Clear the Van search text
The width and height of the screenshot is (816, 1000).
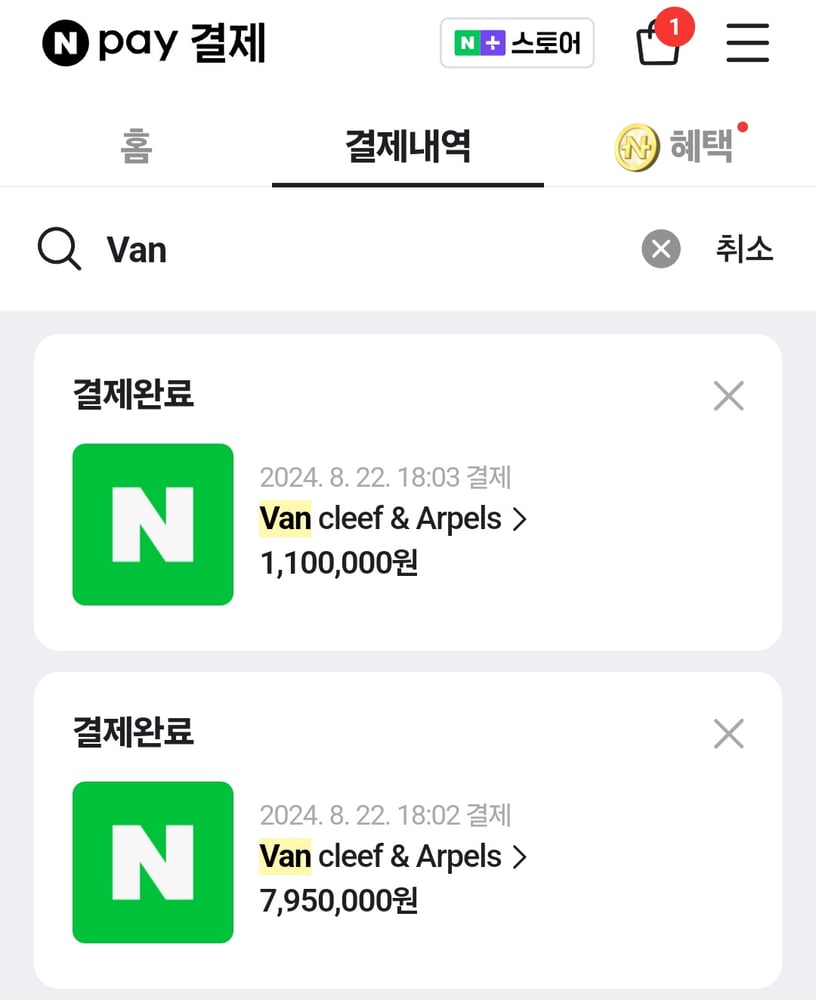[659, 249]
